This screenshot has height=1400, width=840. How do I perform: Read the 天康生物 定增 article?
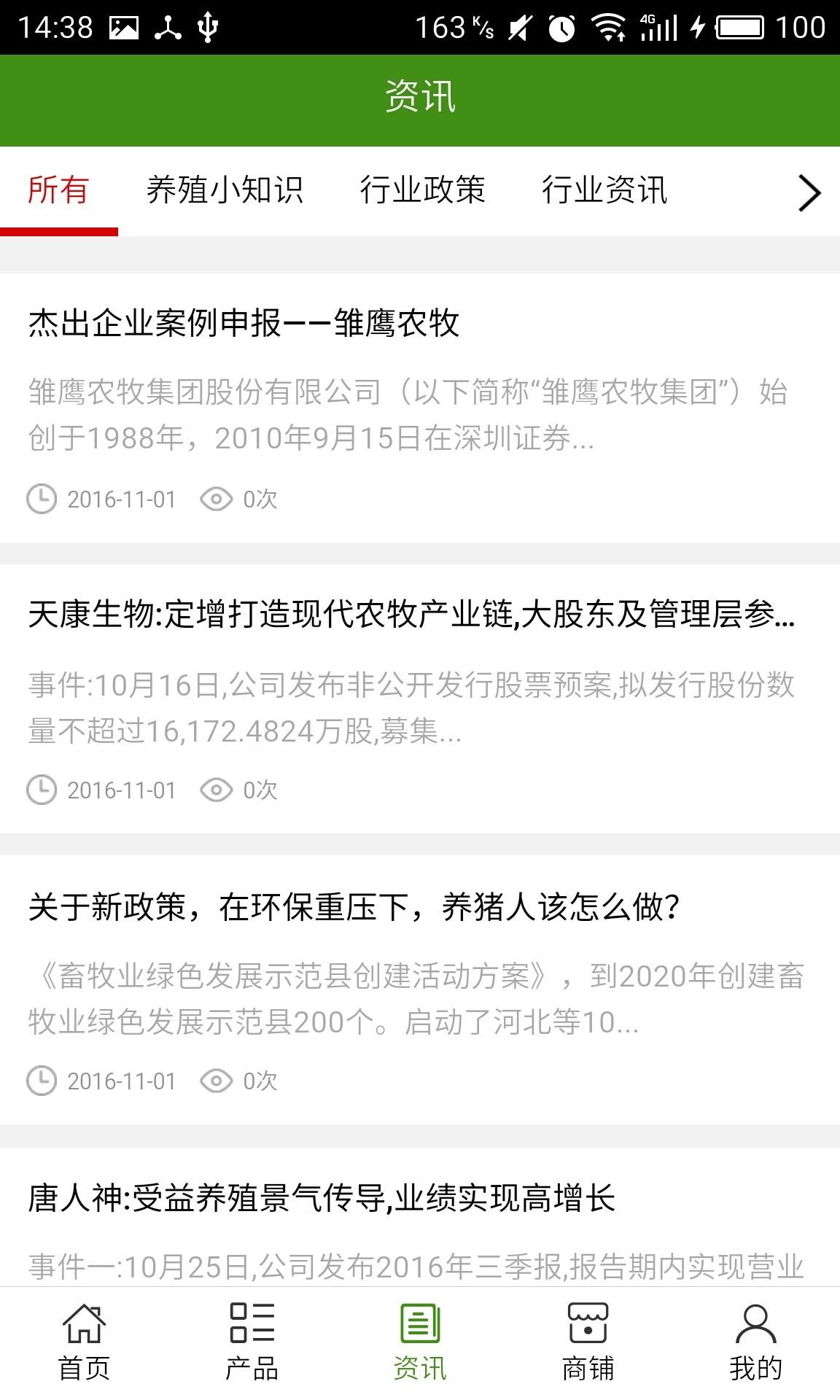[x=411, y=615]
